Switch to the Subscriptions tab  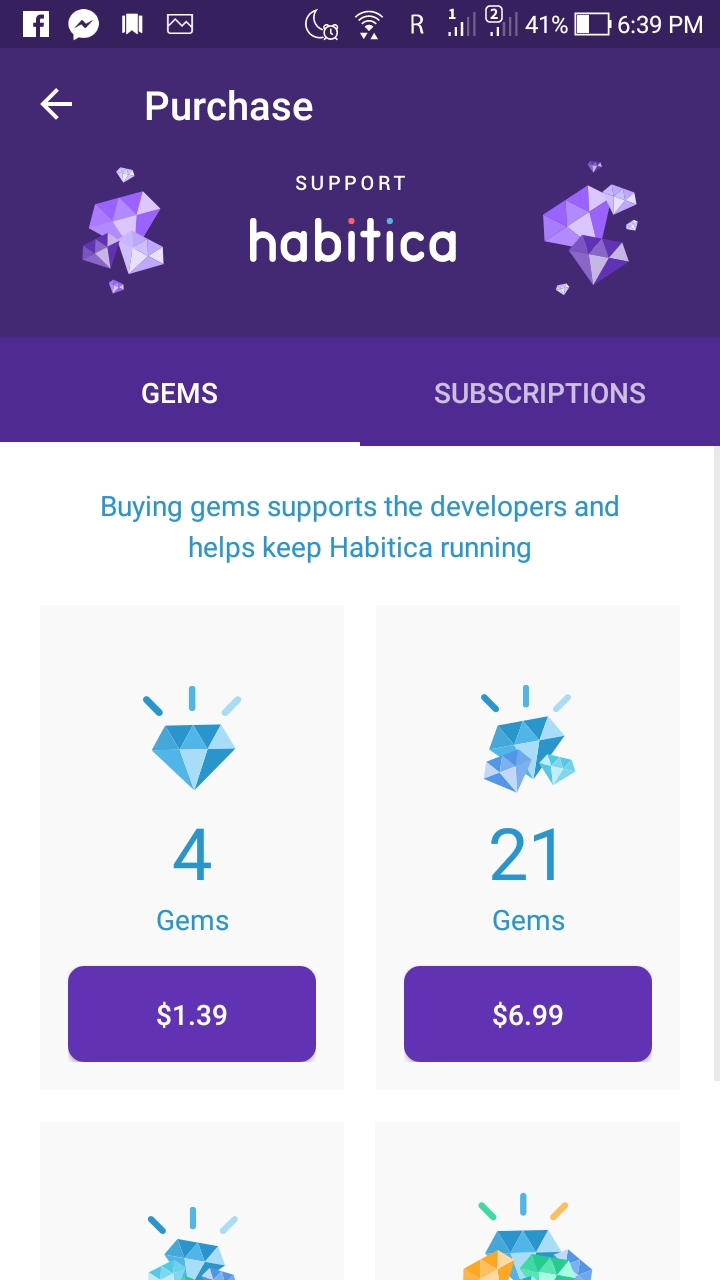539,393
